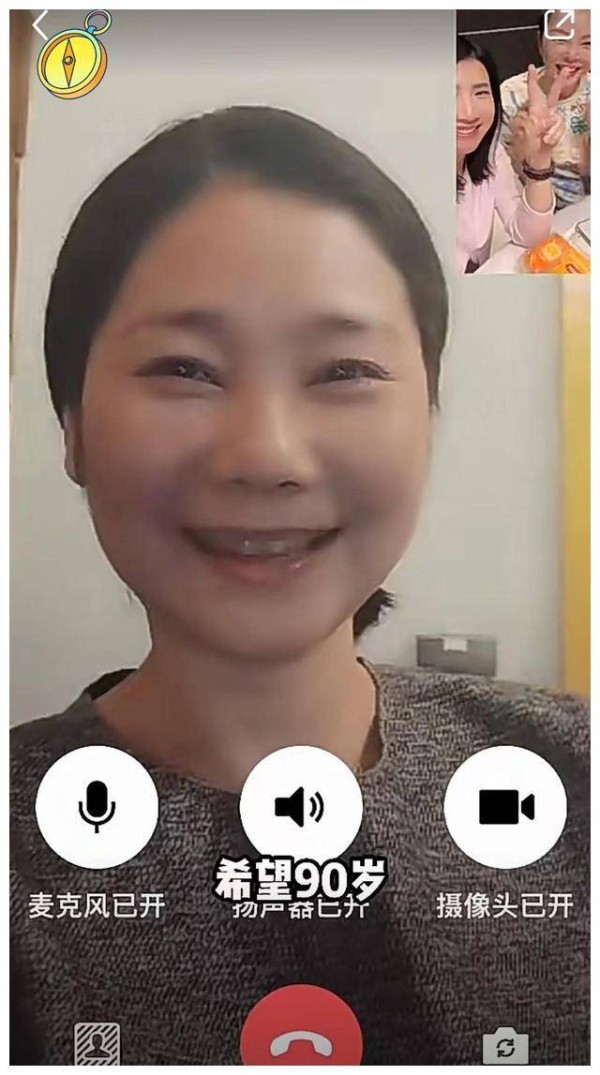Flip to the other camera

(x=505, y=1046)
